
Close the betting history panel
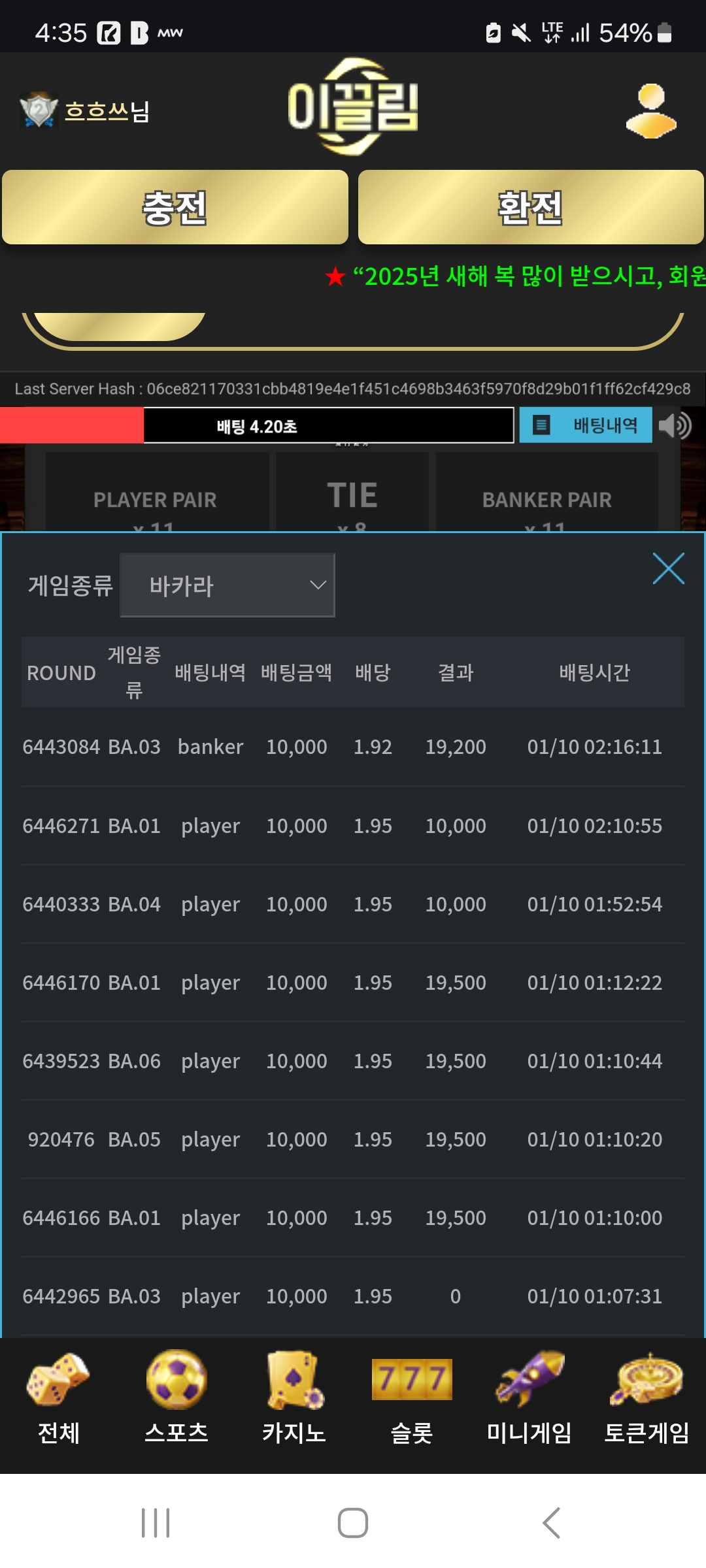(668, 568)
